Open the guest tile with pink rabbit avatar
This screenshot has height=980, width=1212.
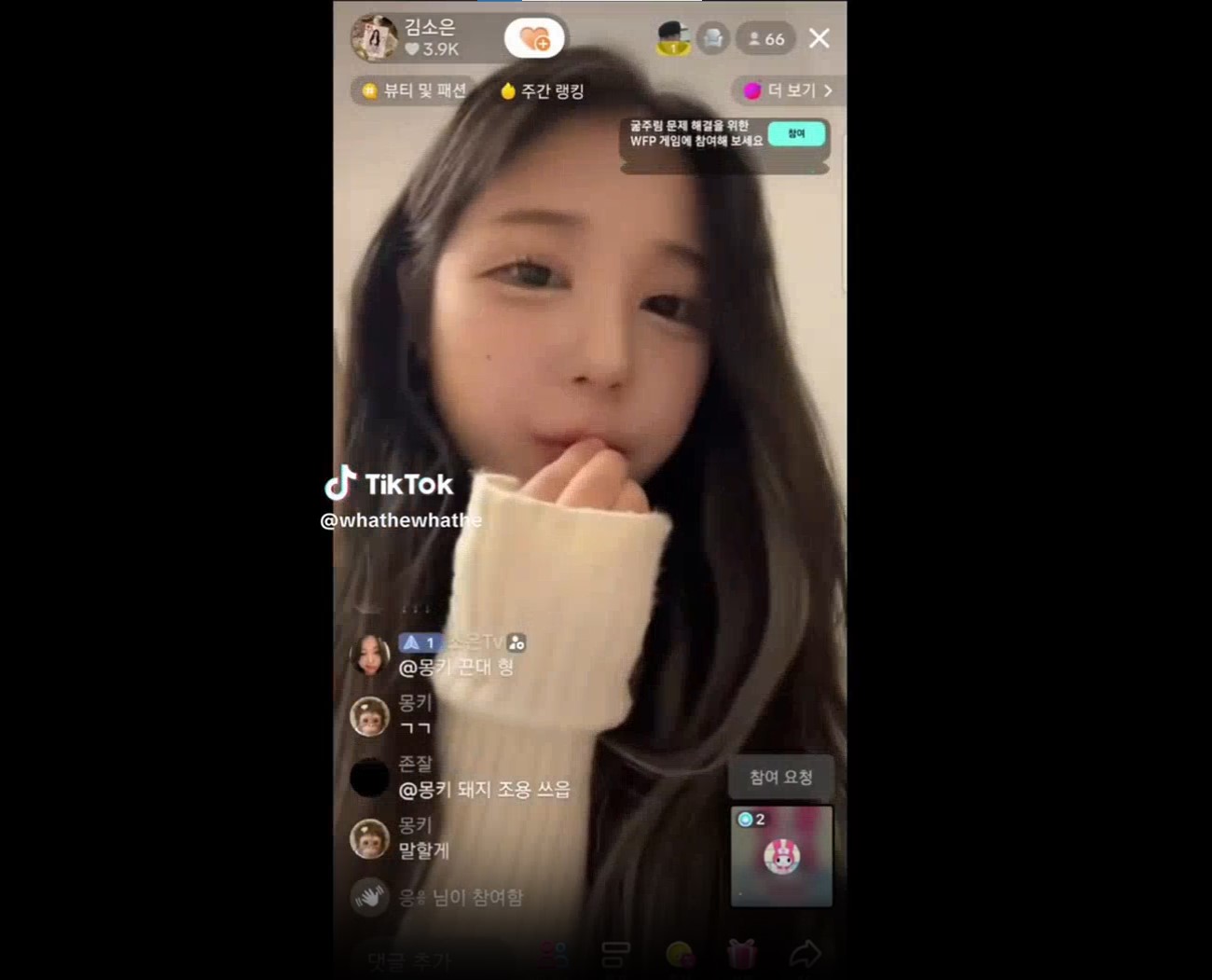pos(781,856)
